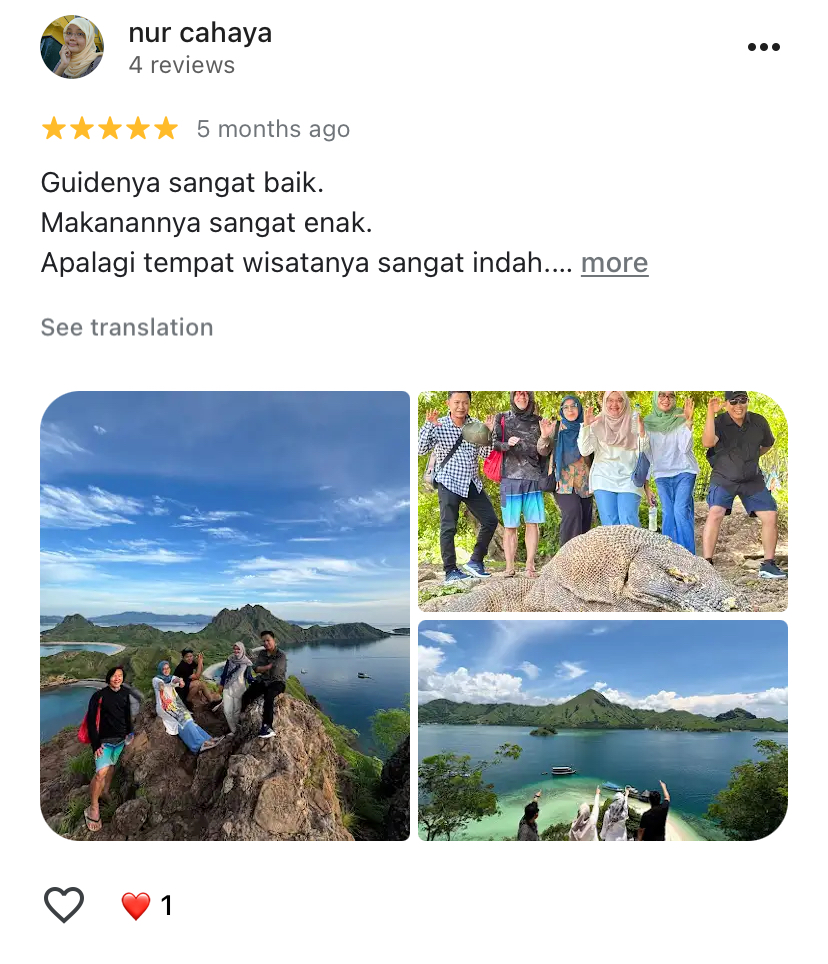Open the beach and bay photo
Screen dimensions: 828x964
point(602,730)
